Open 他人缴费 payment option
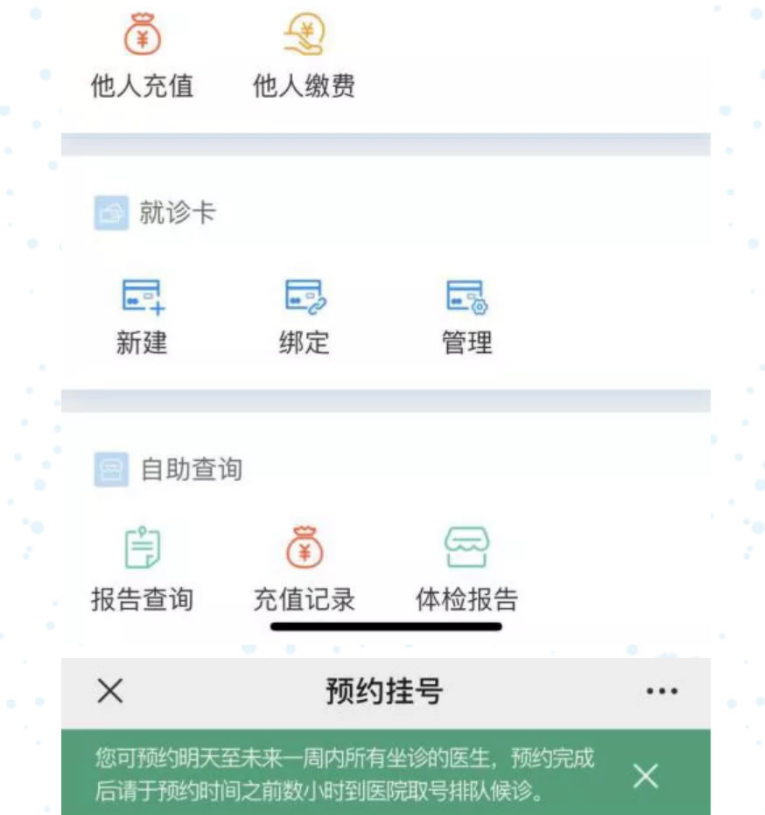This screenshot has height=815, width=765. pos(304,58)
